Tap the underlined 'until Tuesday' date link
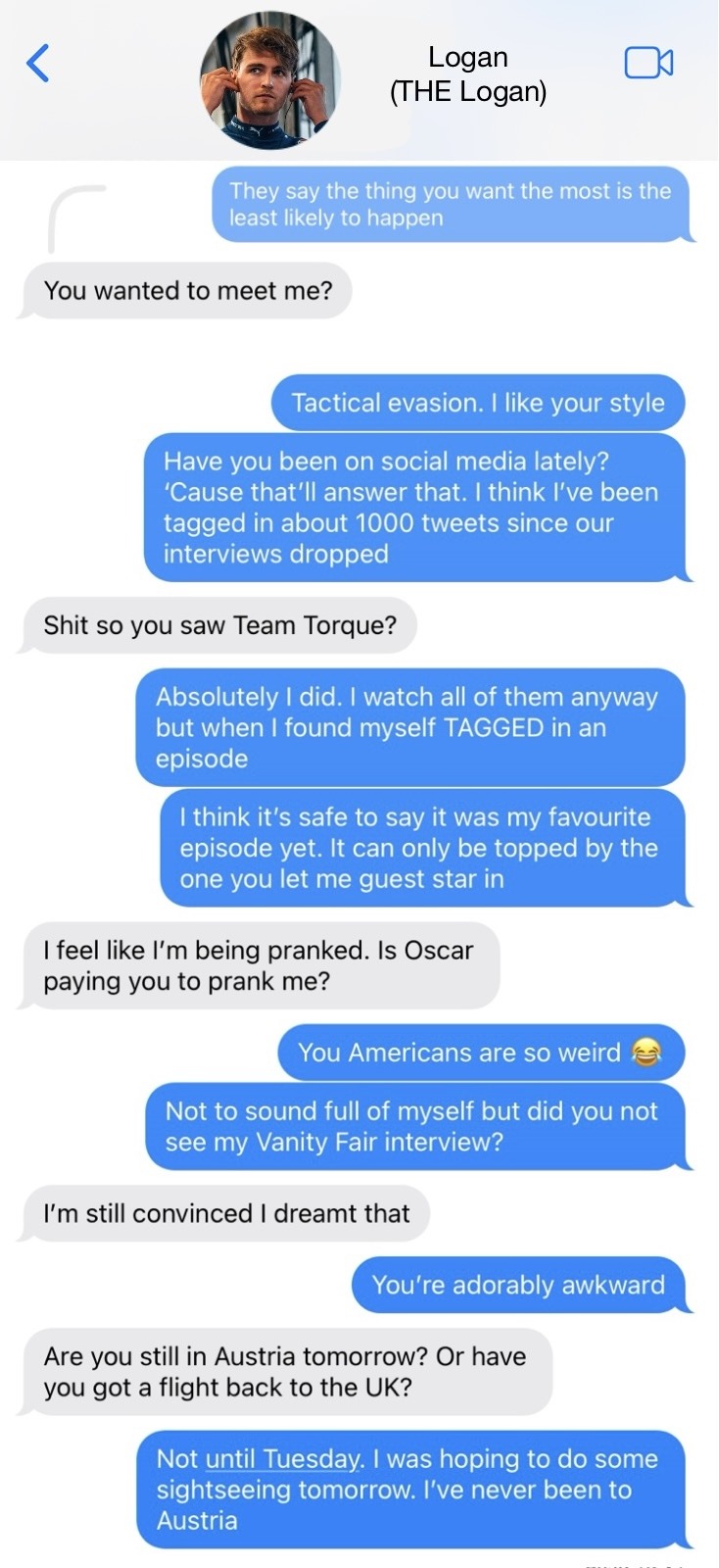Screen dimensions: 719x1568 [284, 1459]
